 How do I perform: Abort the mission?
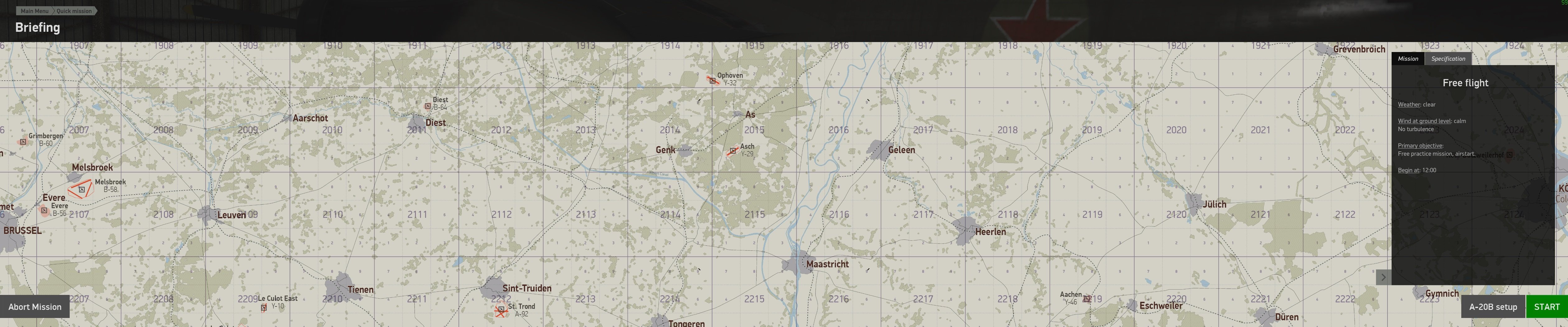35,307
